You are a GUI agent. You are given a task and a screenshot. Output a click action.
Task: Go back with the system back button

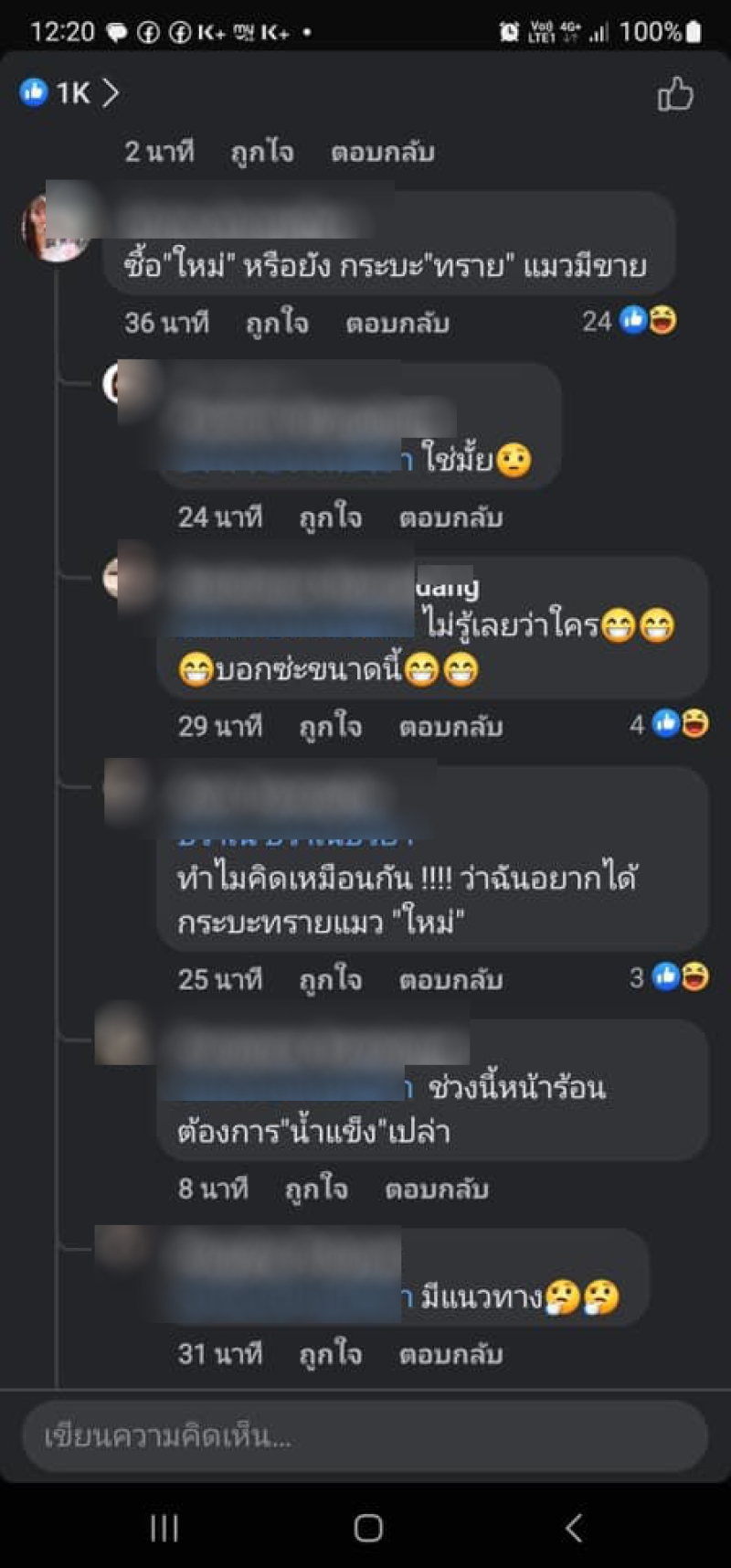pyautogui.click(x=573, y=1528)
